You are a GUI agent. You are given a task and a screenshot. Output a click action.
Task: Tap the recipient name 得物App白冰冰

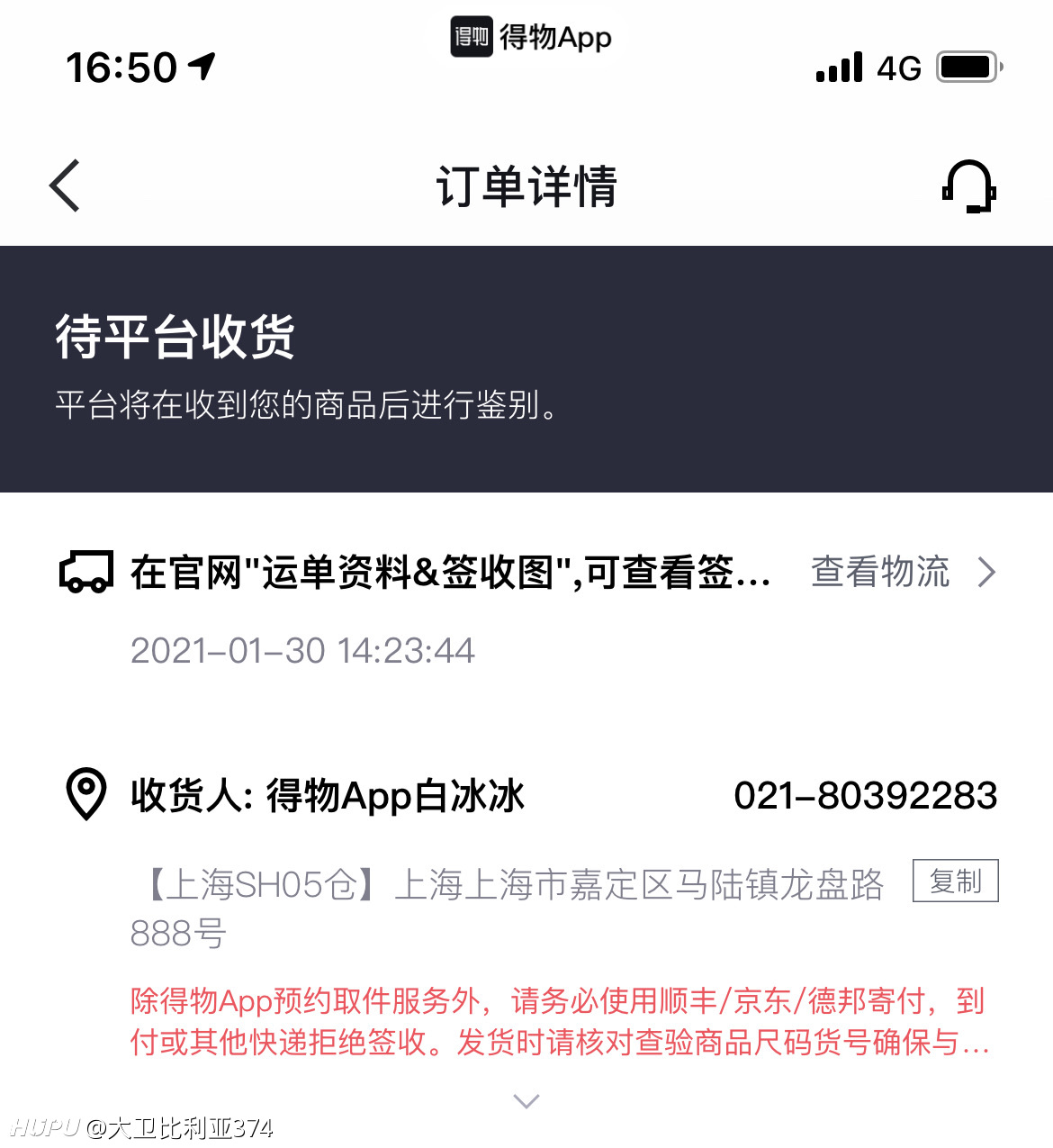[x=328, y=796]
